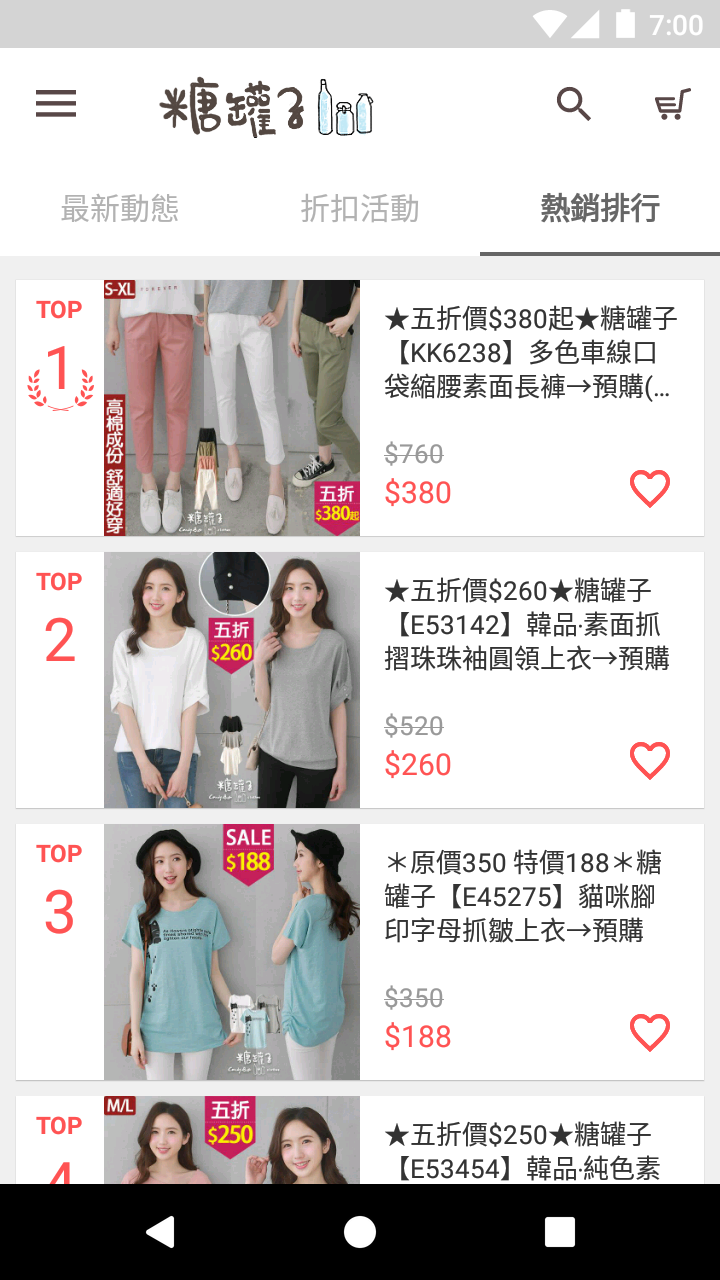The height and width of the screenshot is (1280, 720).
Task: Select the 熱銷排行 tab
Action: 600,209
